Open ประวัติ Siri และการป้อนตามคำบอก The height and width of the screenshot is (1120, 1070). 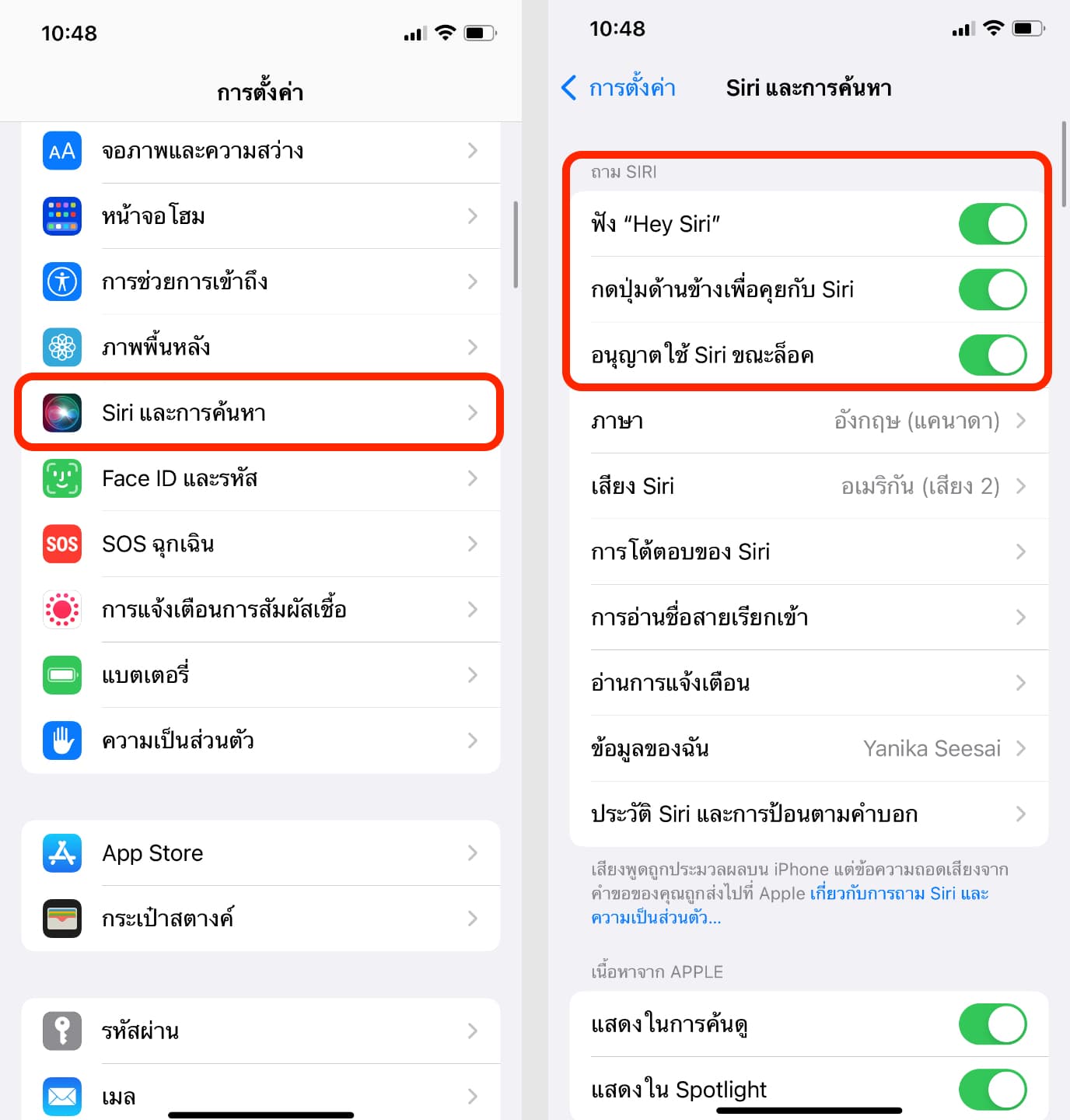coord(809,814)
